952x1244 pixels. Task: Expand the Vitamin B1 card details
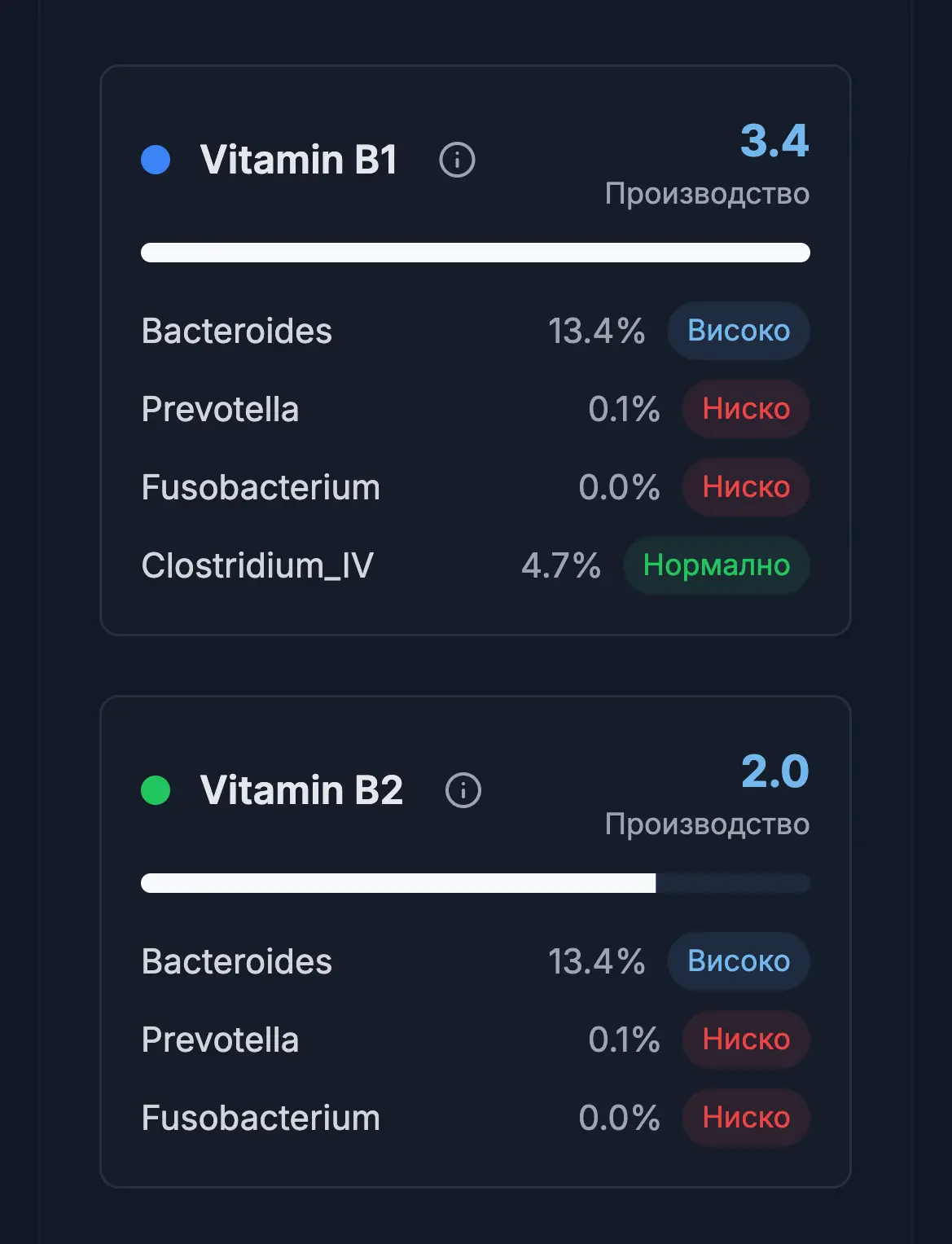coord(476,350)
